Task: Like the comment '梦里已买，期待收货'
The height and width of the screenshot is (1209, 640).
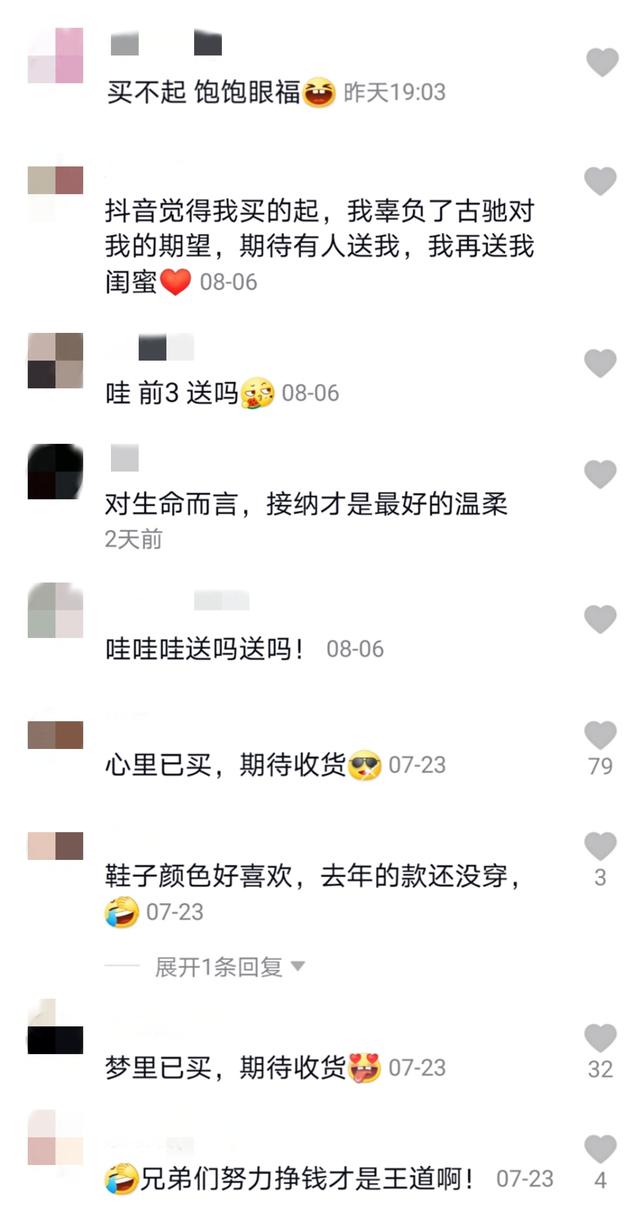Action: coord(601,1038)
